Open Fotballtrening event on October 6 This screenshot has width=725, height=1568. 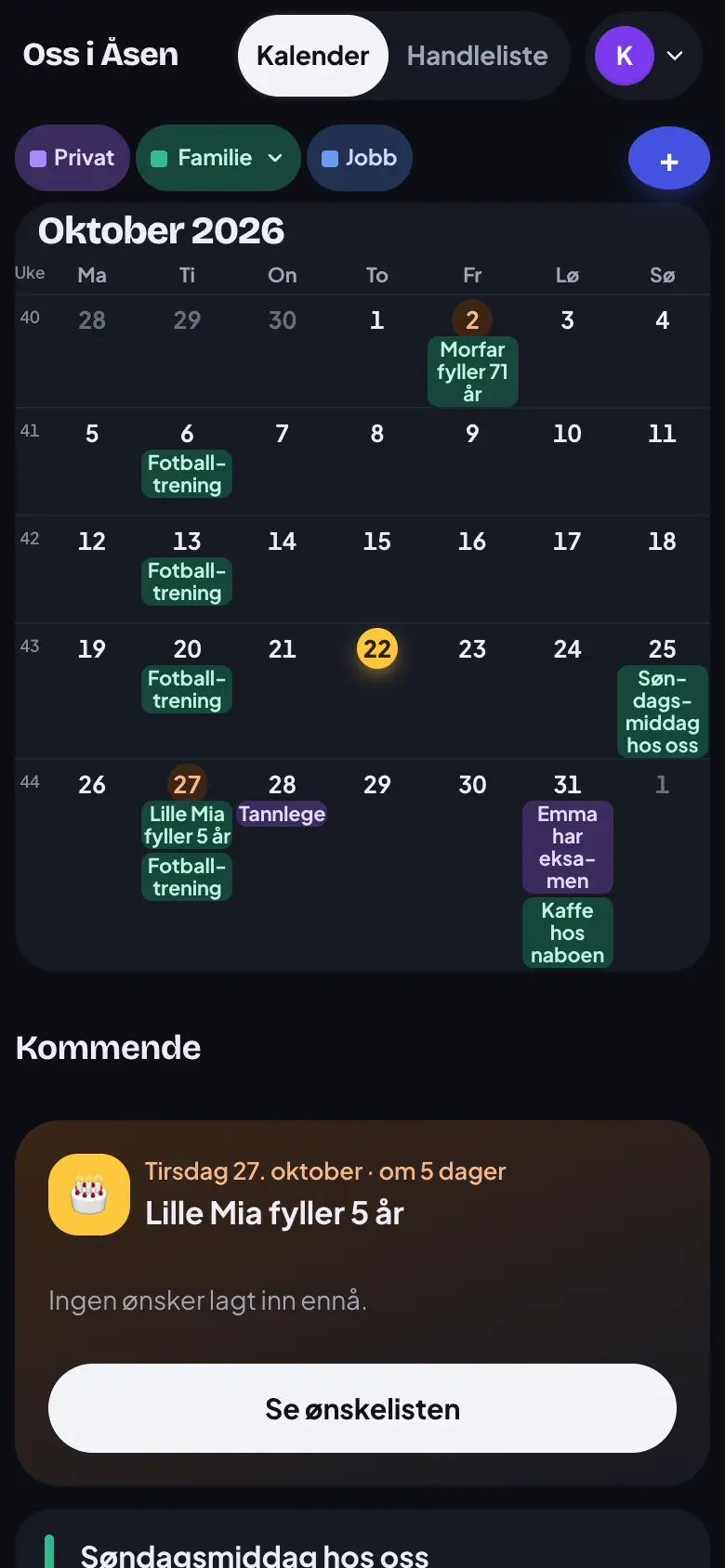[x=187, y=474]
